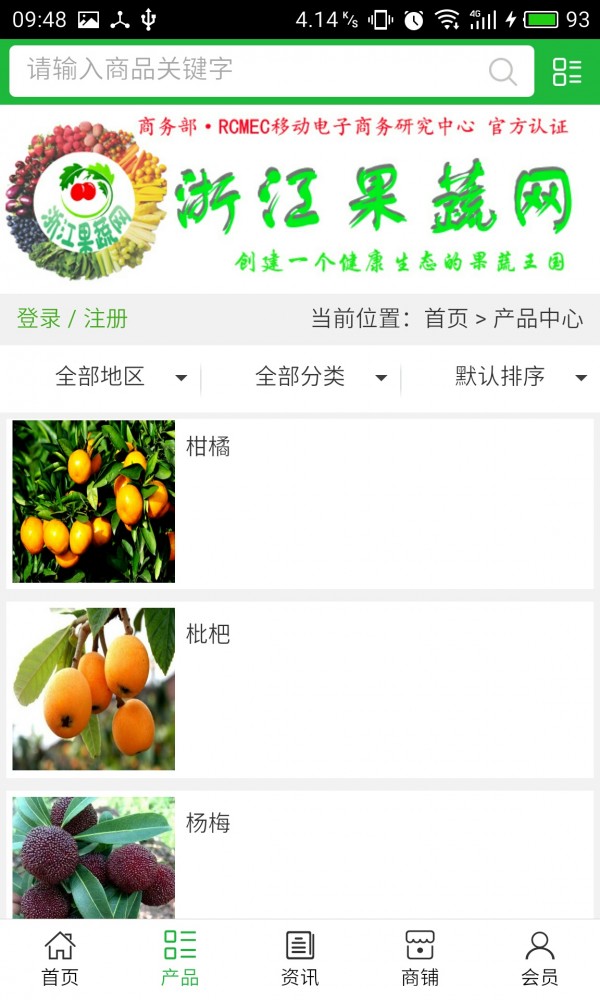This screenshot has width=600, height=1000.
Task: Select the 产品 bottom tab
Action: 180,959
